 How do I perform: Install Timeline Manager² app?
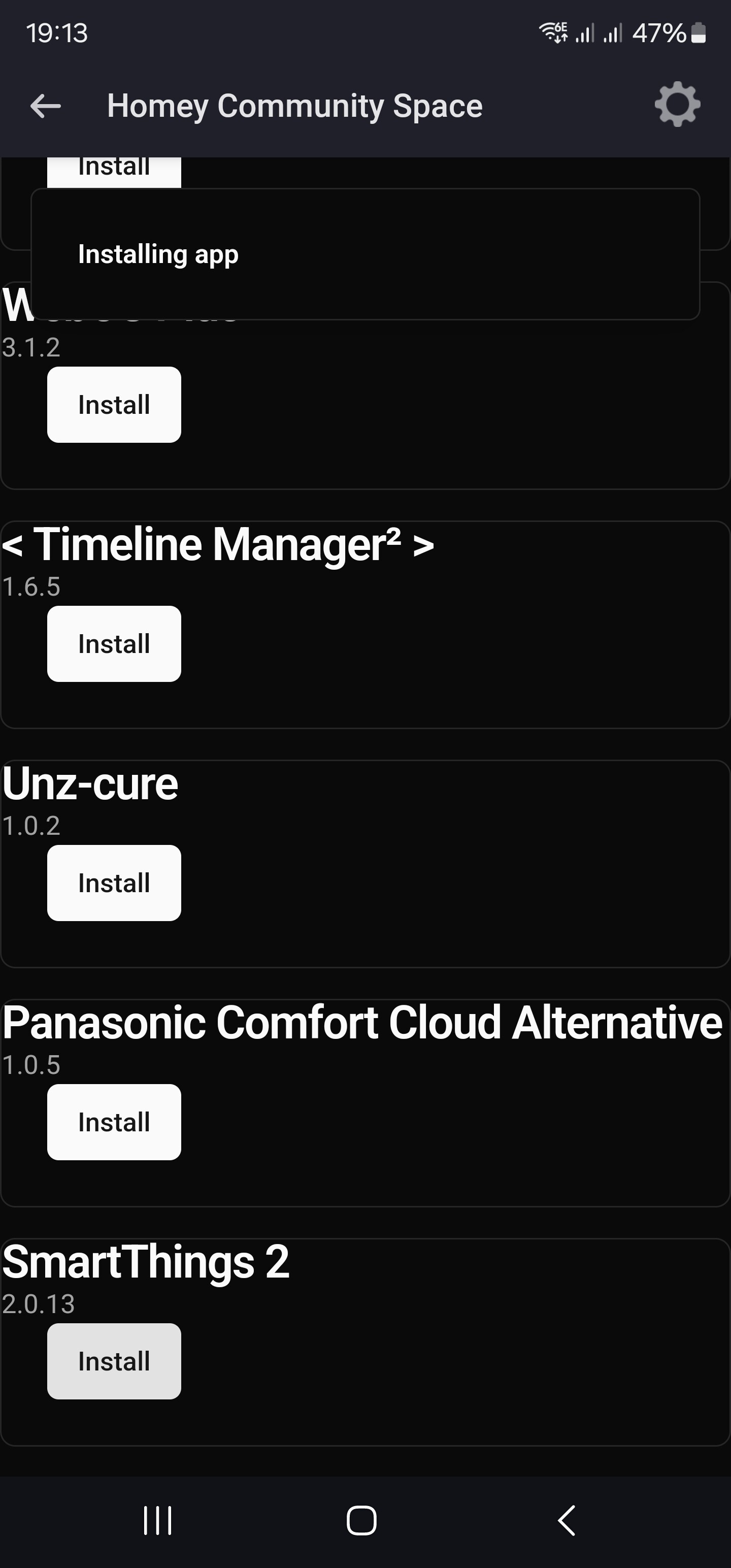114,644
